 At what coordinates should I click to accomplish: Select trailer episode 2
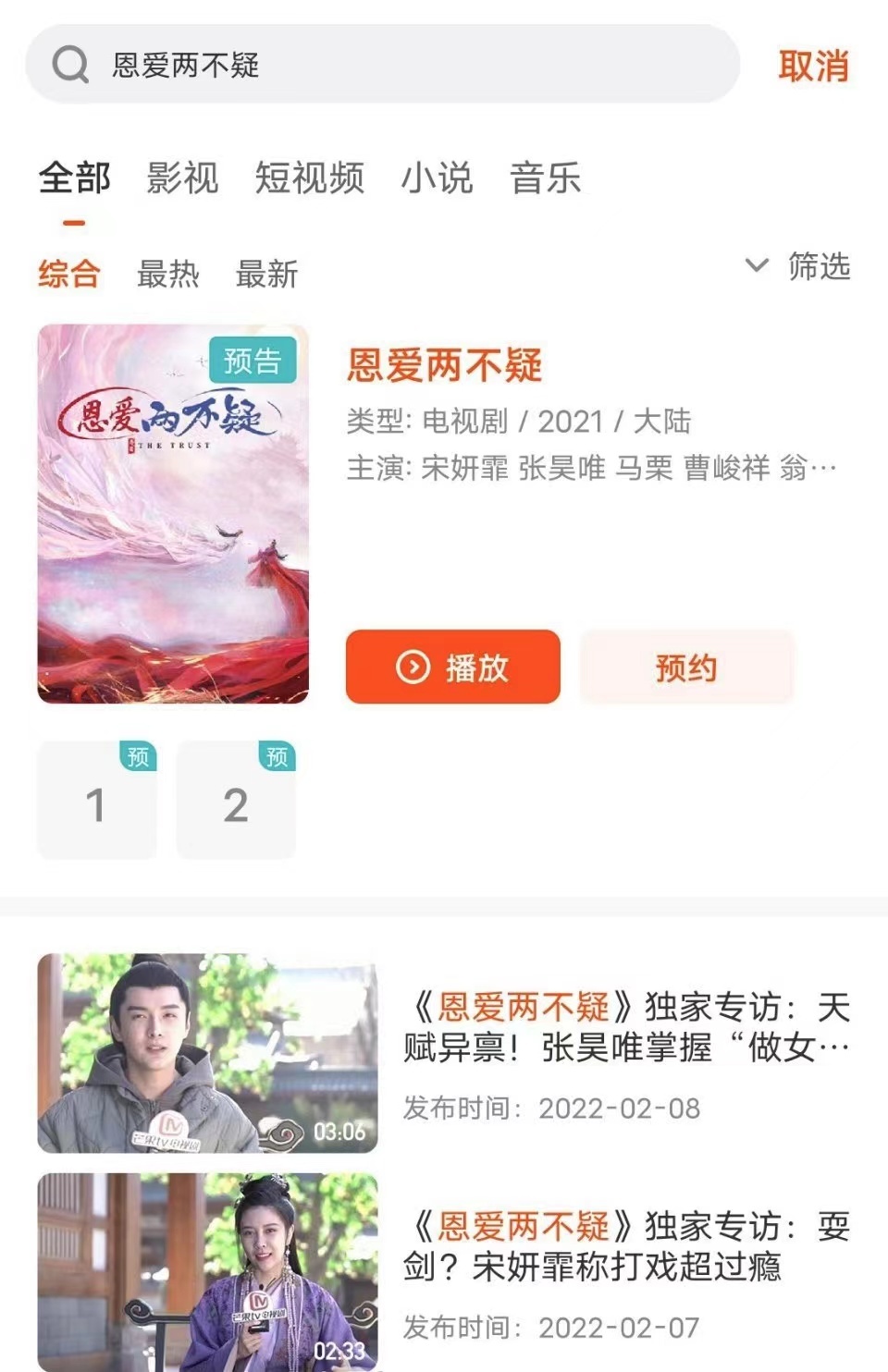[236, 801]
